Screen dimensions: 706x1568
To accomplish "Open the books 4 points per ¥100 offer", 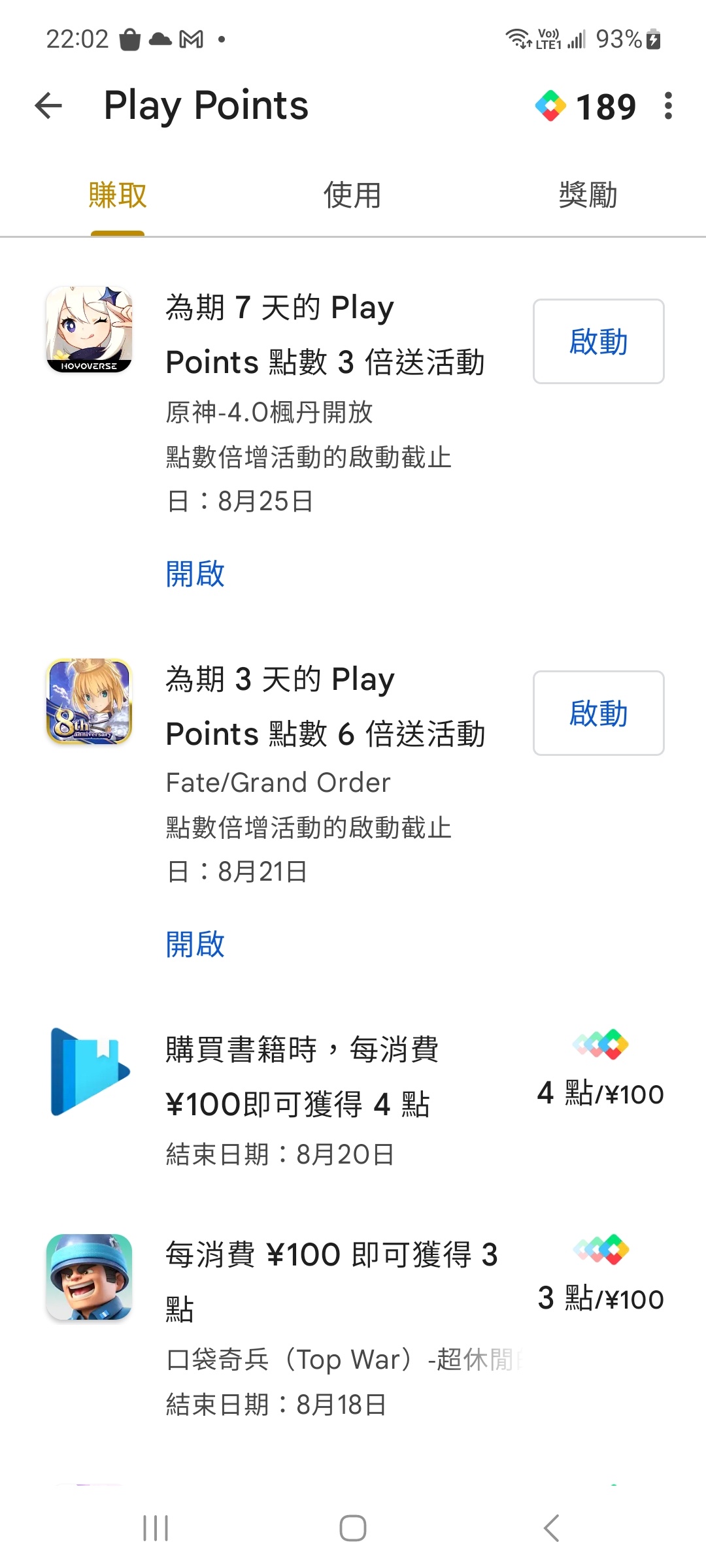I will pyautogui.click(x=353, y=1098).
